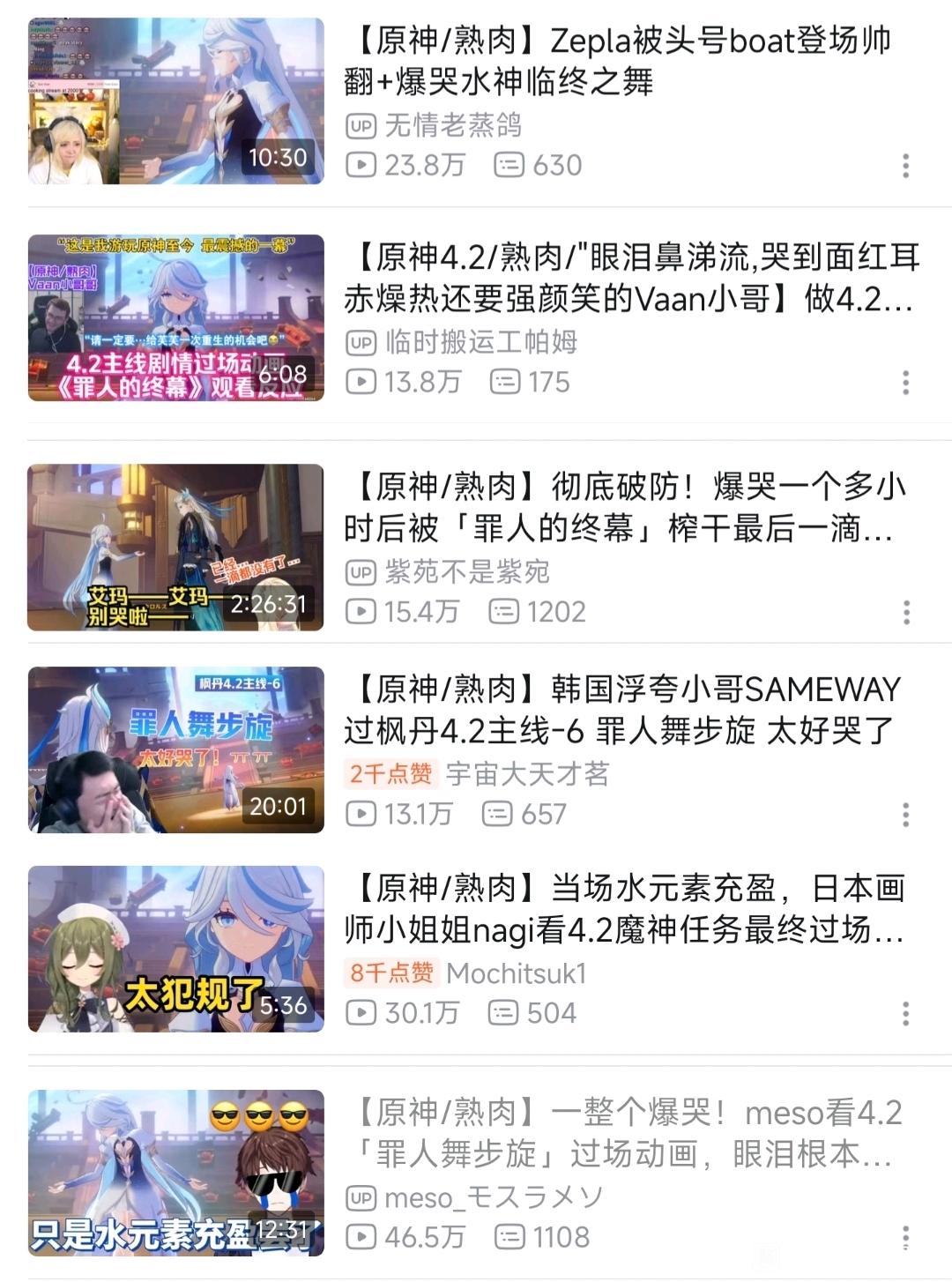The height and width of the screenshot is (1282, 952).
Task: Open more options for the Mochitsuk1 video
Action: point(905,1014)
